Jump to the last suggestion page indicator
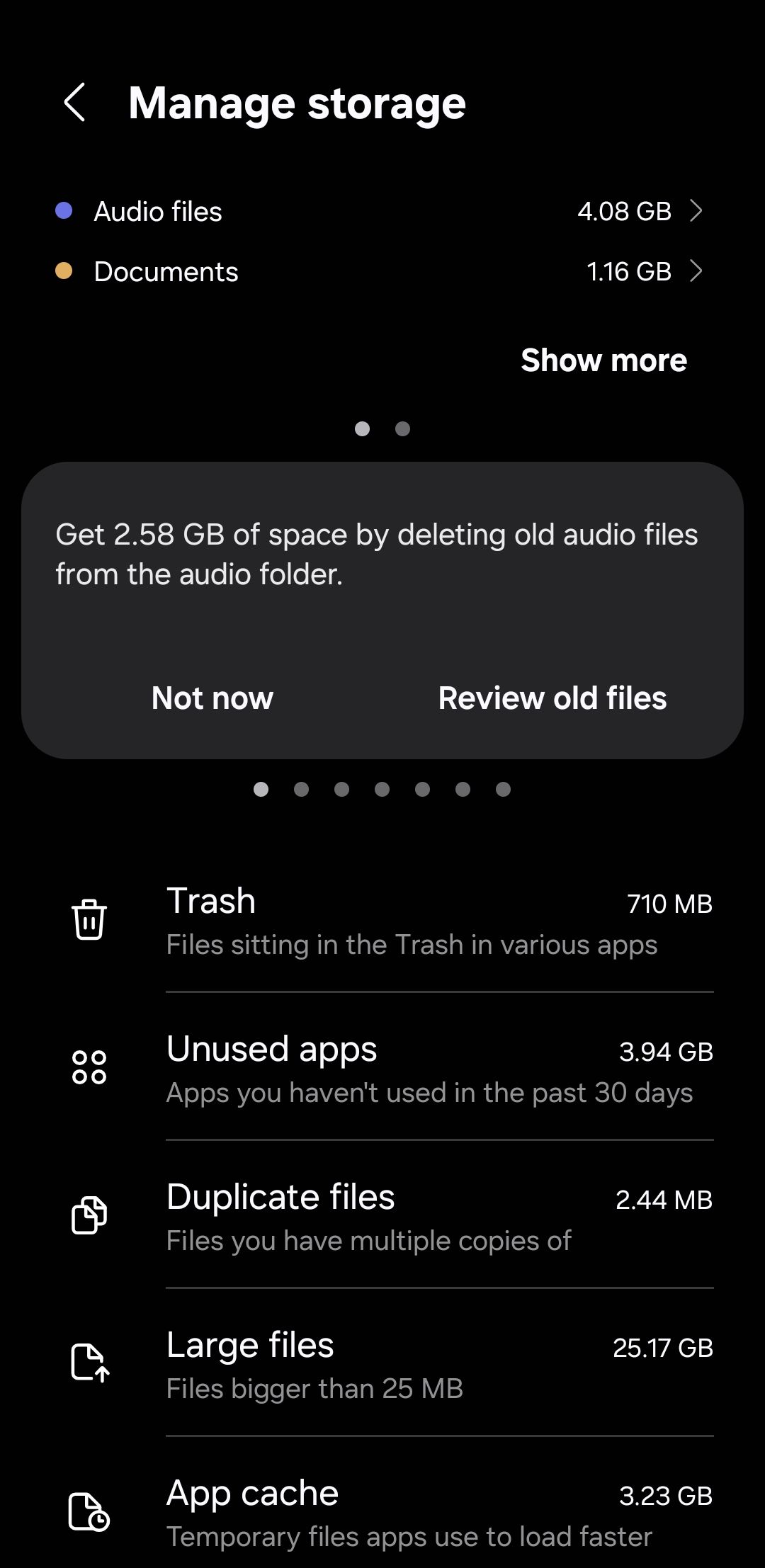This screenshot has width=765, height=1568. pyautogui.click(x=504, y=790)
